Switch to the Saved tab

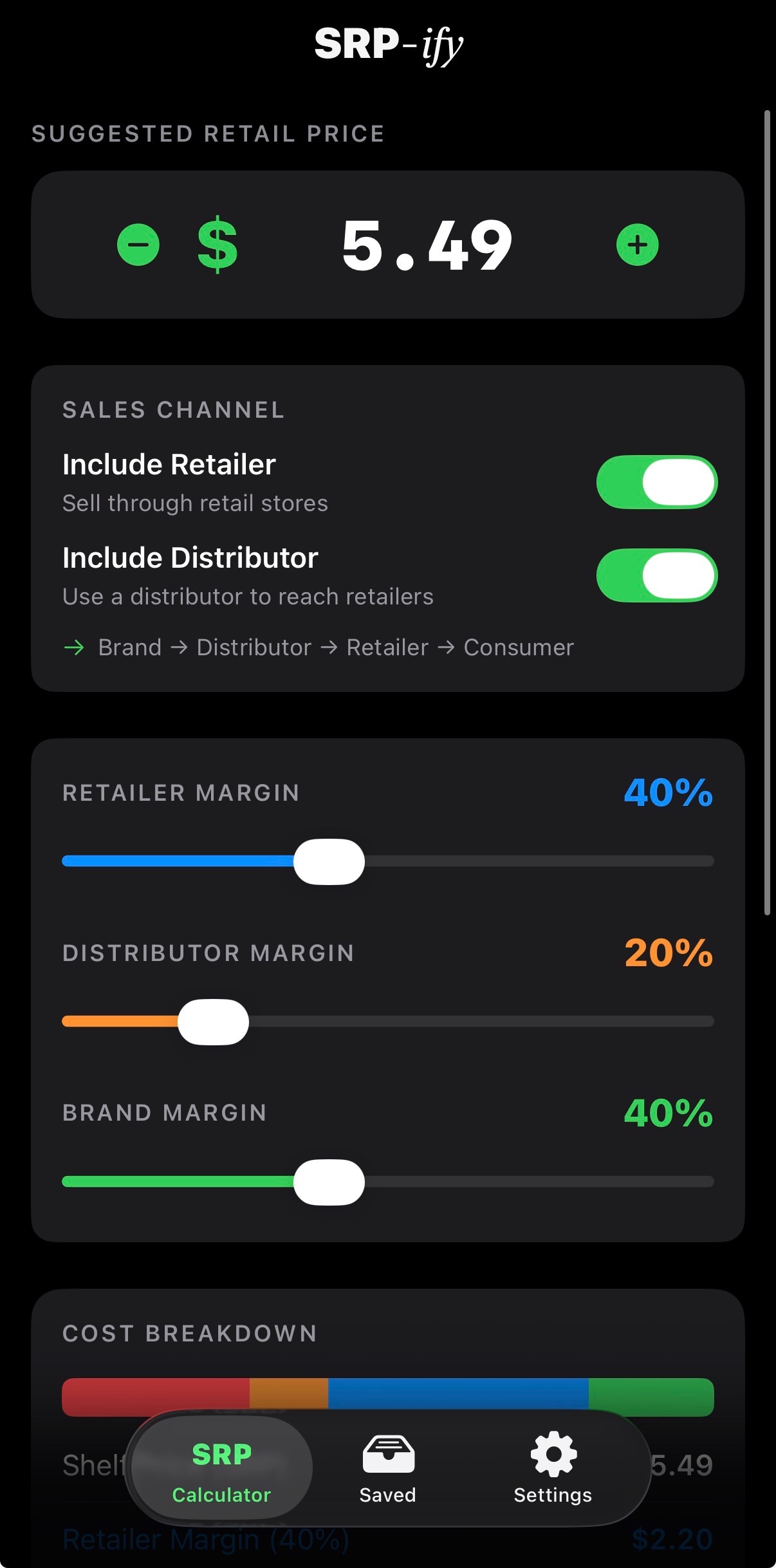388,1469
